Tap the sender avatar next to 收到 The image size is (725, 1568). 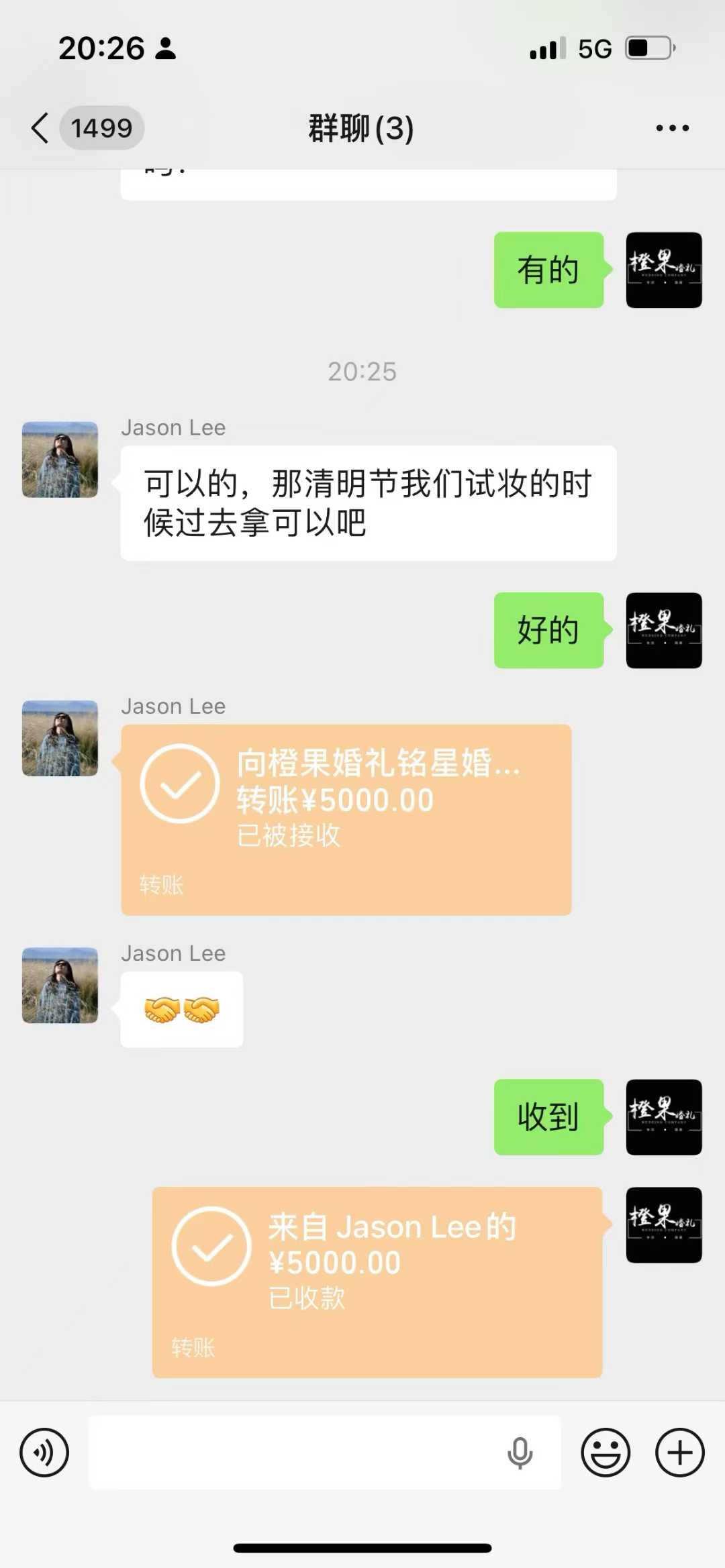tap(663, 1116)
